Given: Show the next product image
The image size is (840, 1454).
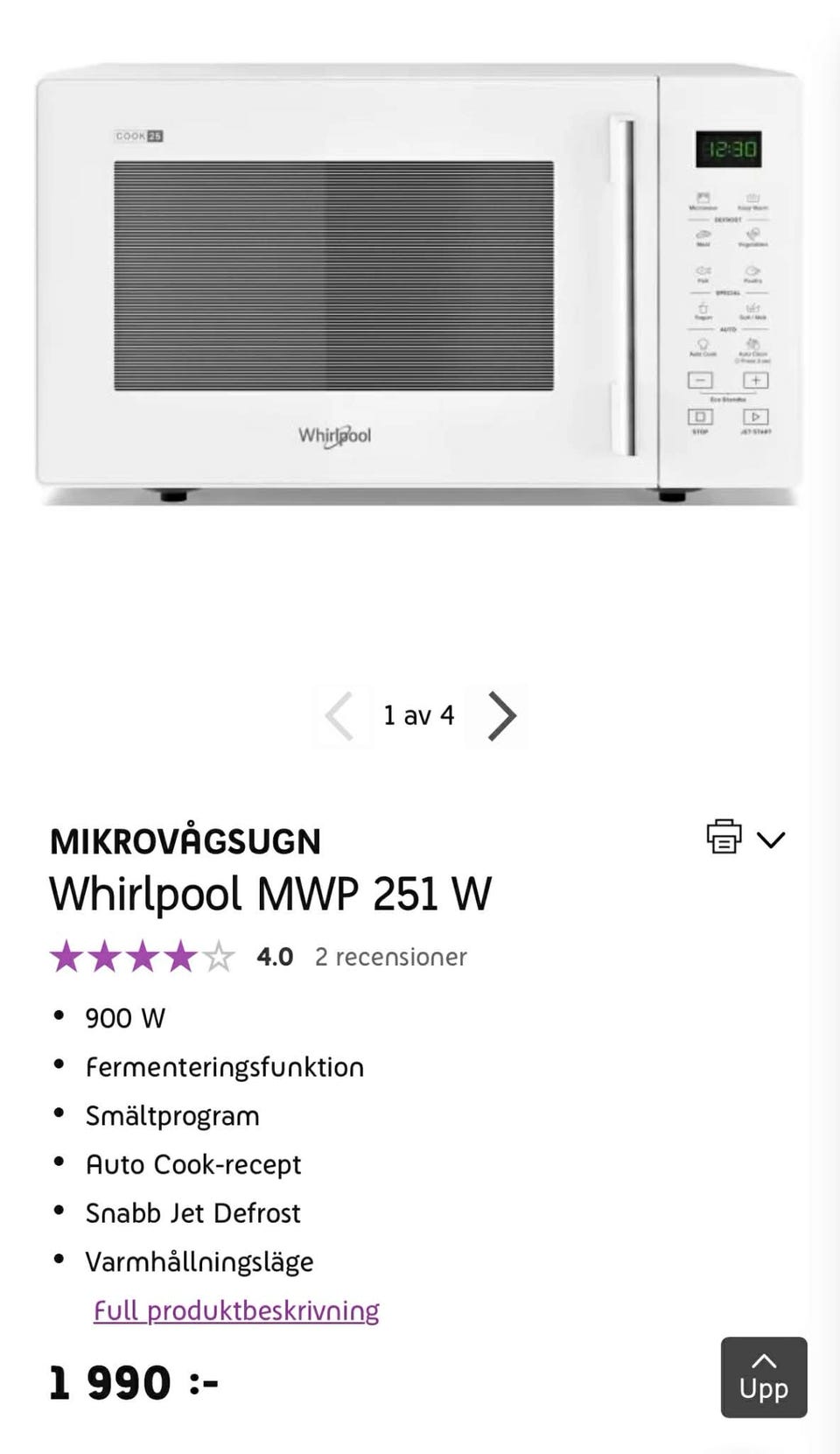Looking at the screenshot, I should 503,716.
